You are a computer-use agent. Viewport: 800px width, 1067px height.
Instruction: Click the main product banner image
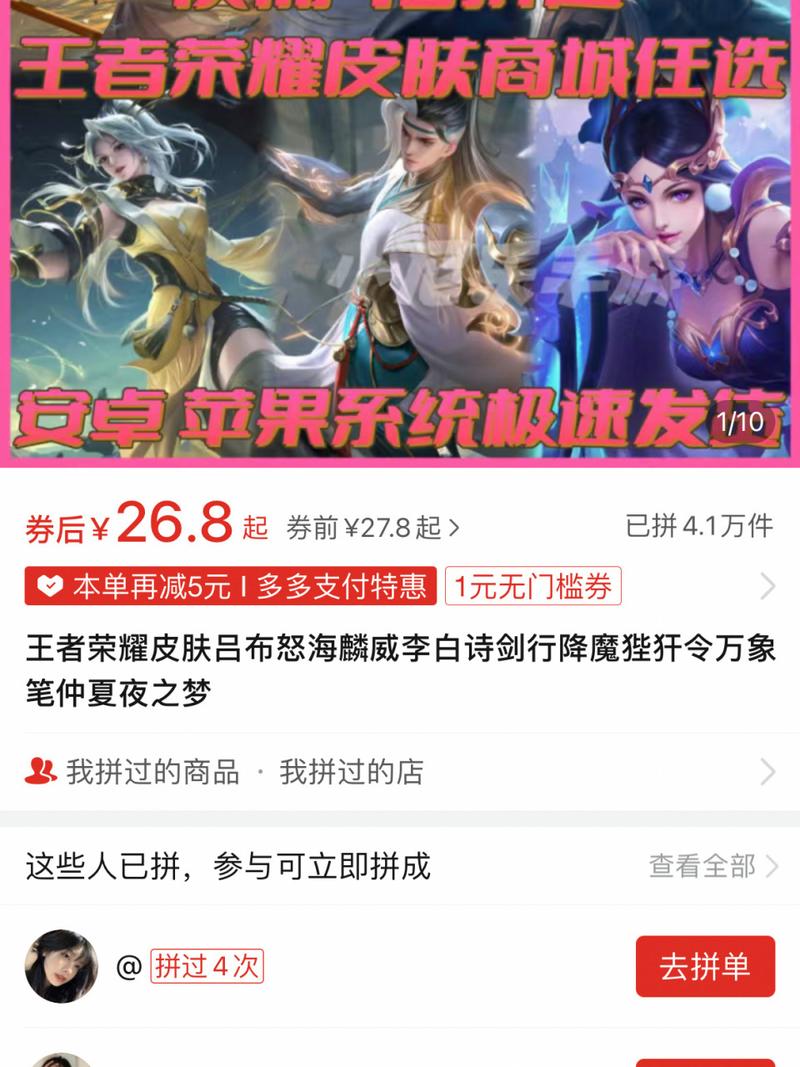click(x=400, y=230)
